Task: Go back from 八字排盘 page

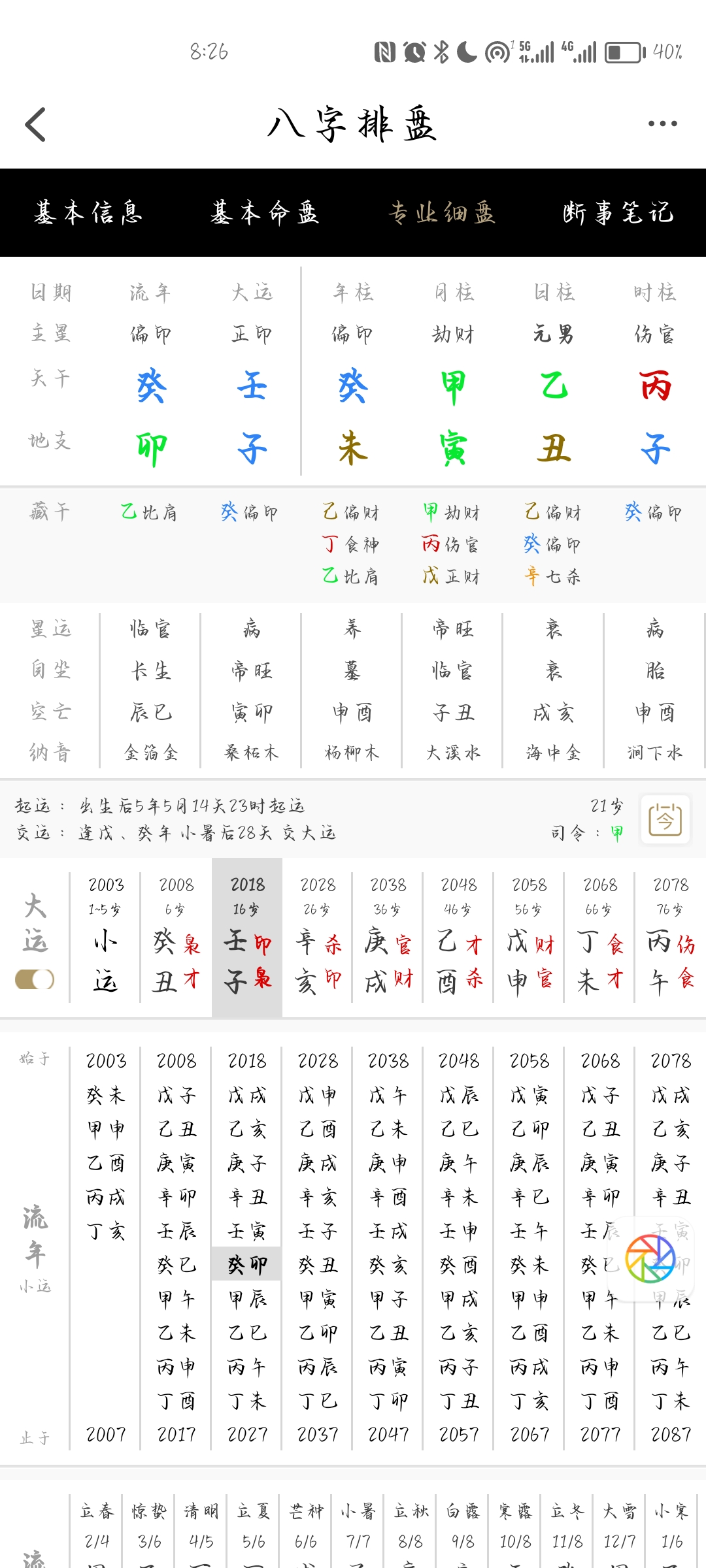Action: tap(36, 124)
